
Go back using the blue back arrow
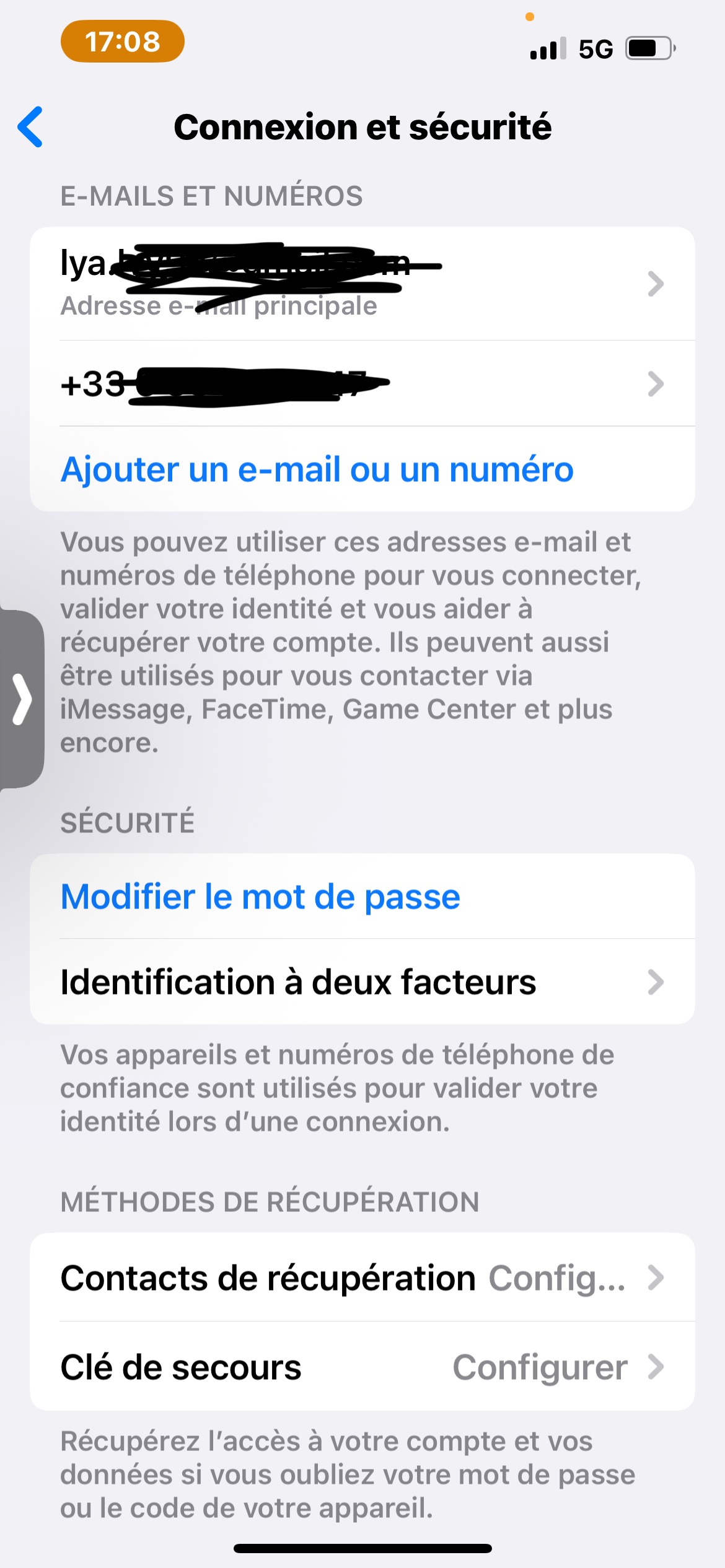[x=31, y=127]
